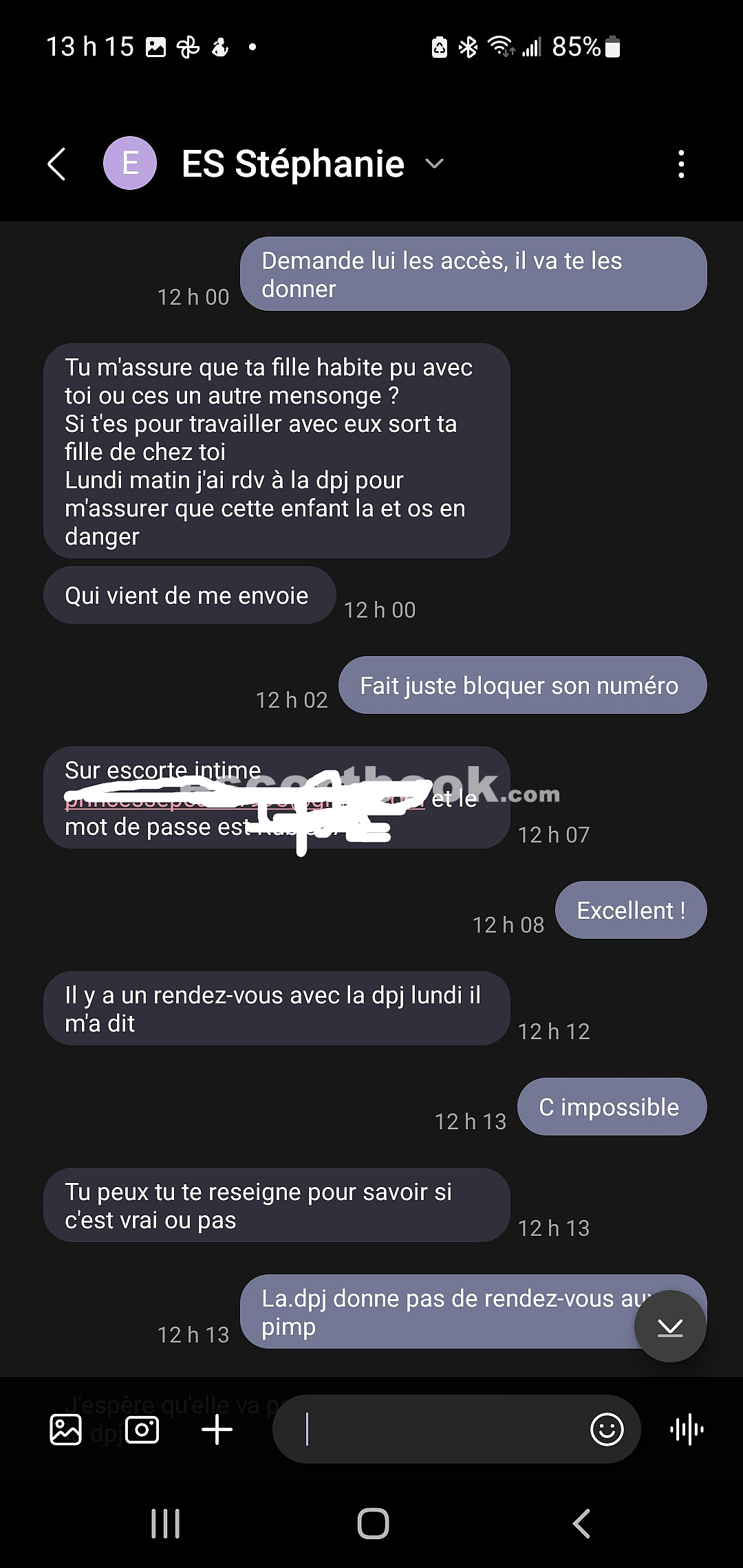Go back to the conversations list
This screenshot has width=743, height=1568.
coord(57,164)
